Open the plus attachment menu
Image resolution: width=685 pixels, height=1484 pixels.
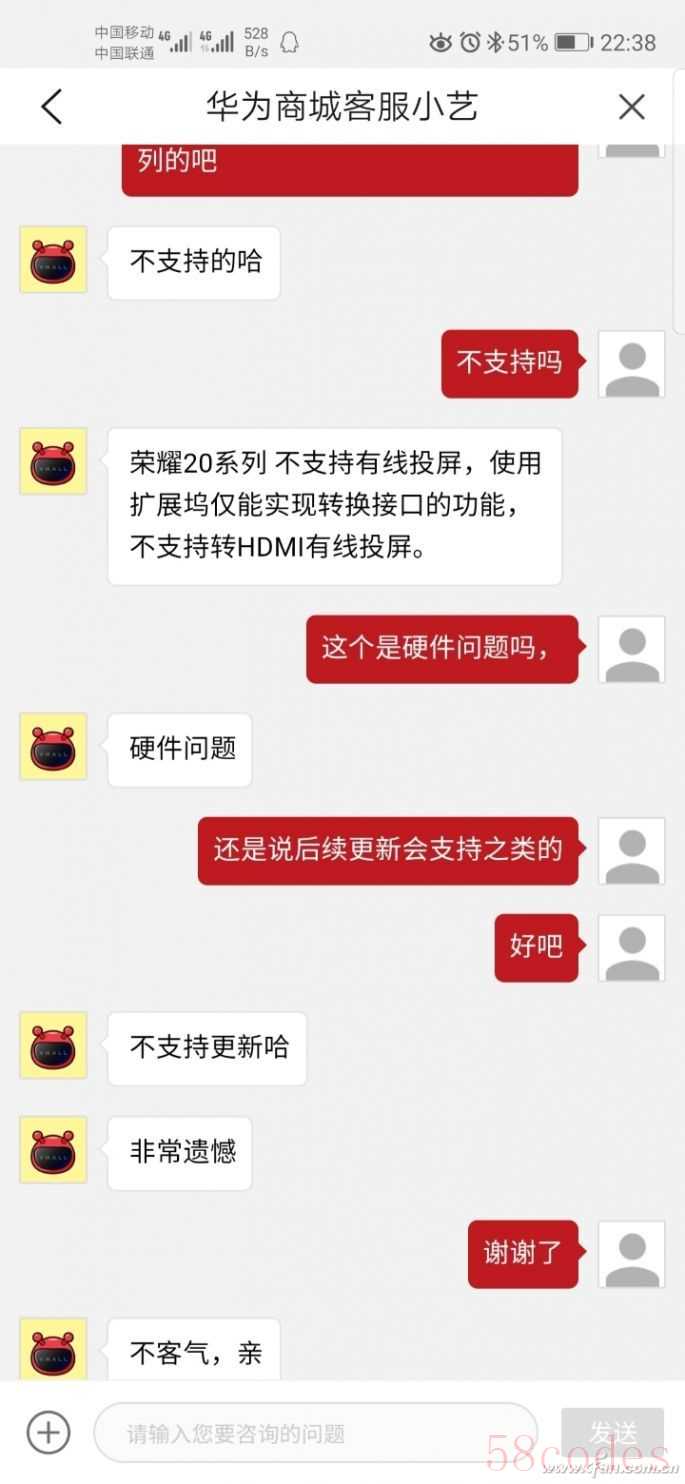[48, 1433]
